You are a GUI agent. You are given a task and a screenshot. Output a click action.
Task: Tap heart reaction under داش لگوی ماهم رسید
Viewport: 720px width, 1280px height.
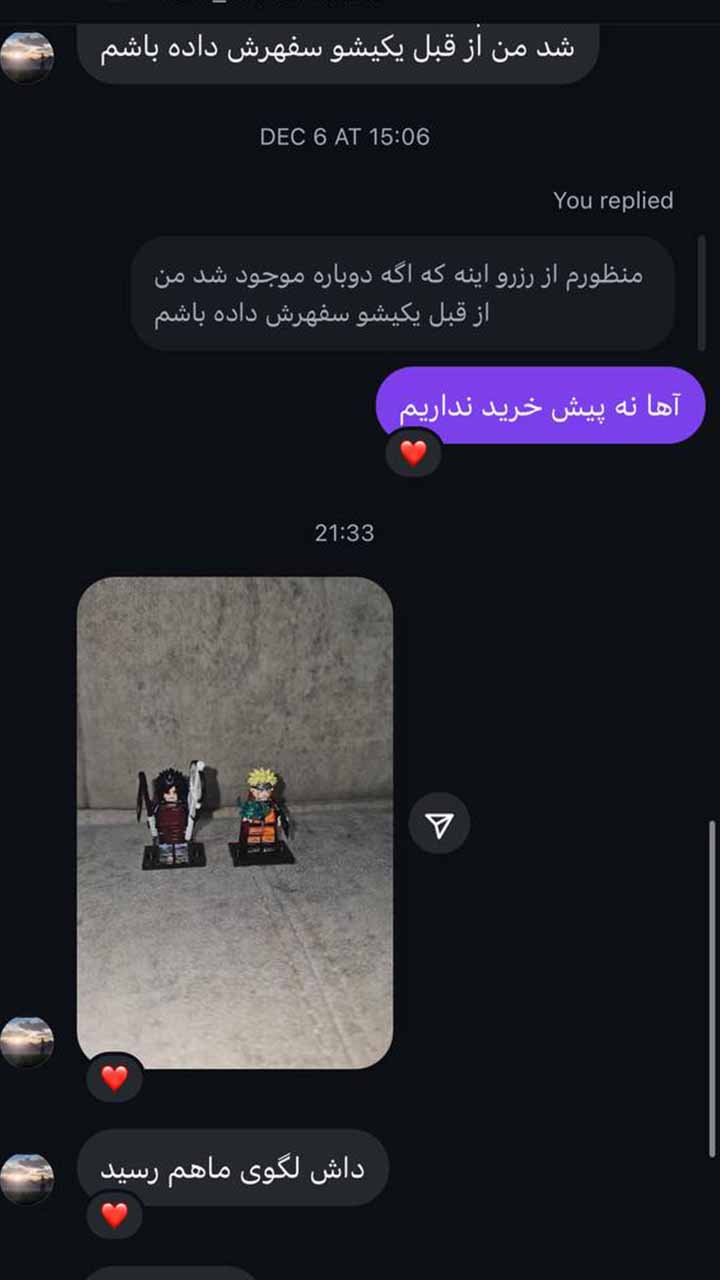pyautogui.click(x=115, y=1214)
